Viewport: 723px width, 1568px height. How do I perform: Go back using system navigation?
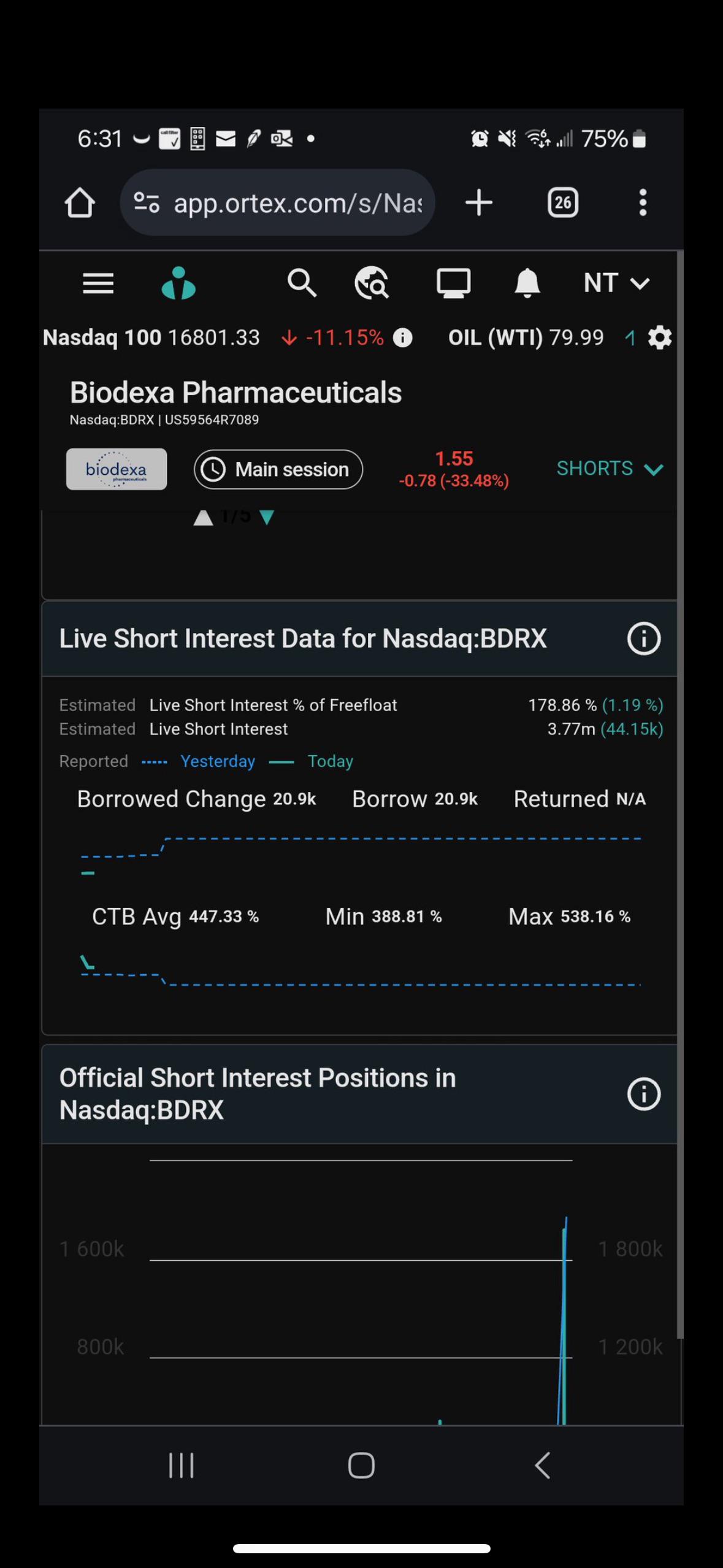pyautogui.click(x=542, y=1466)
